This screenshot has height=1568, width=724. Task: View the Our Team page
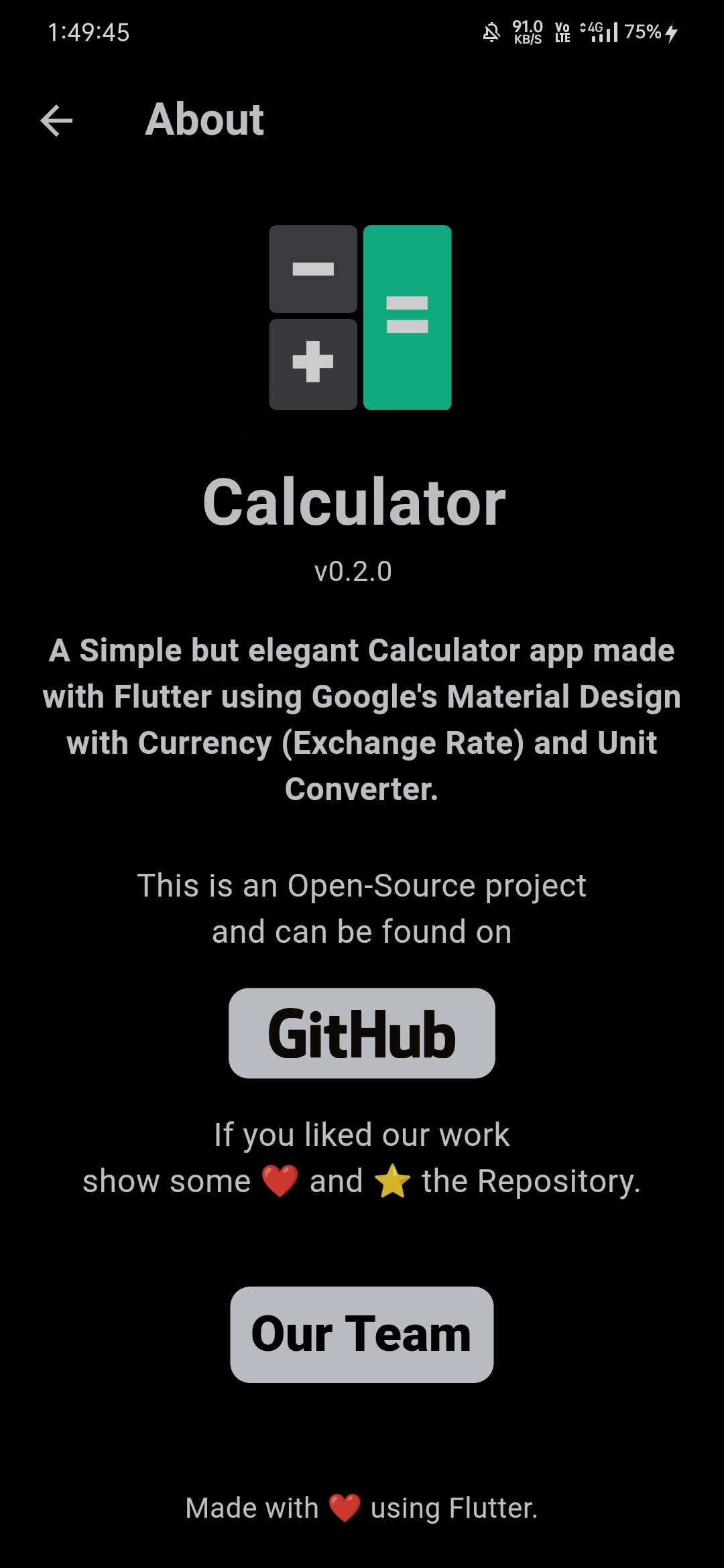pos(362,1334)
